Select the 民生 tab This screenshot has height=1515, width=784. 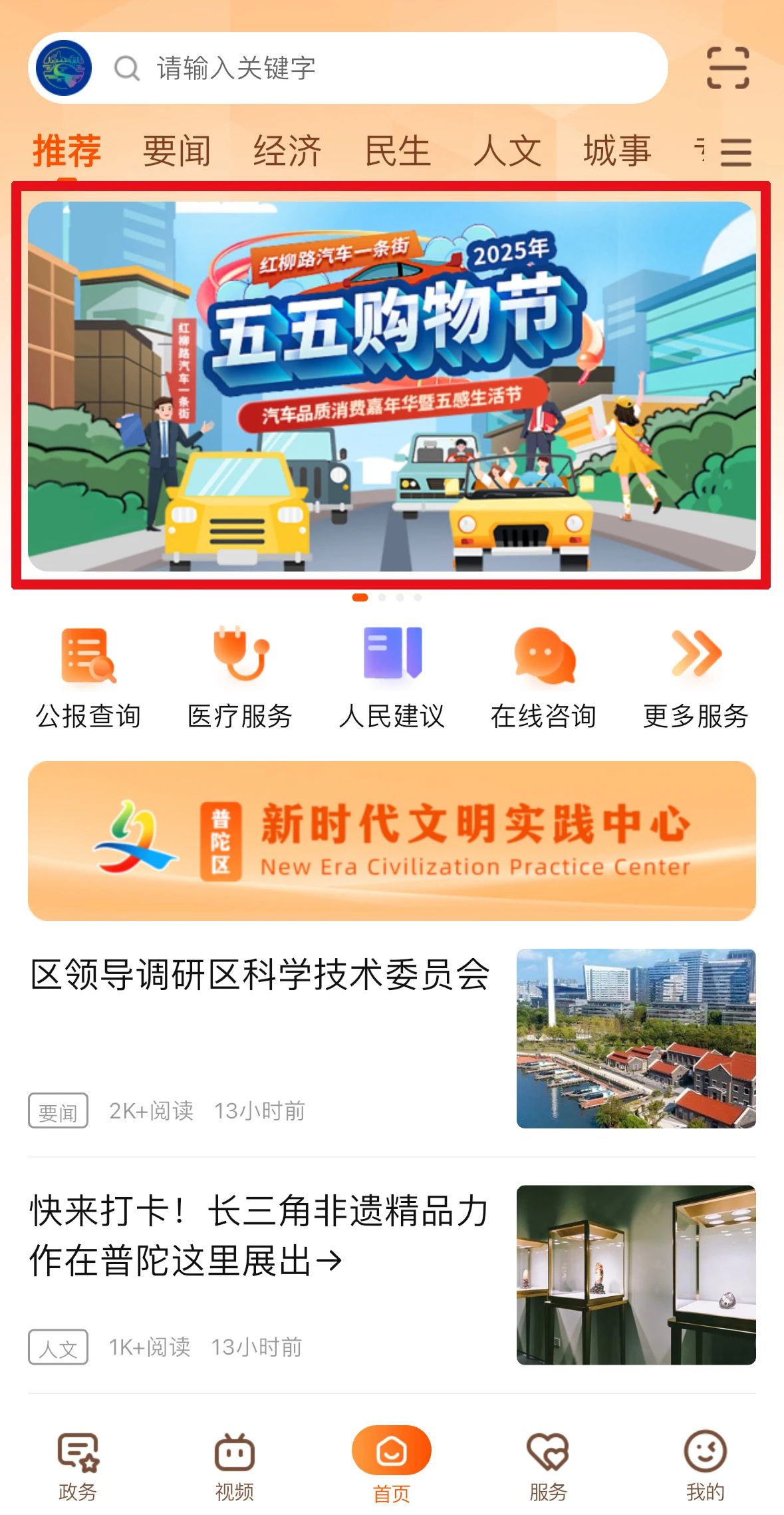click(398, 151)
